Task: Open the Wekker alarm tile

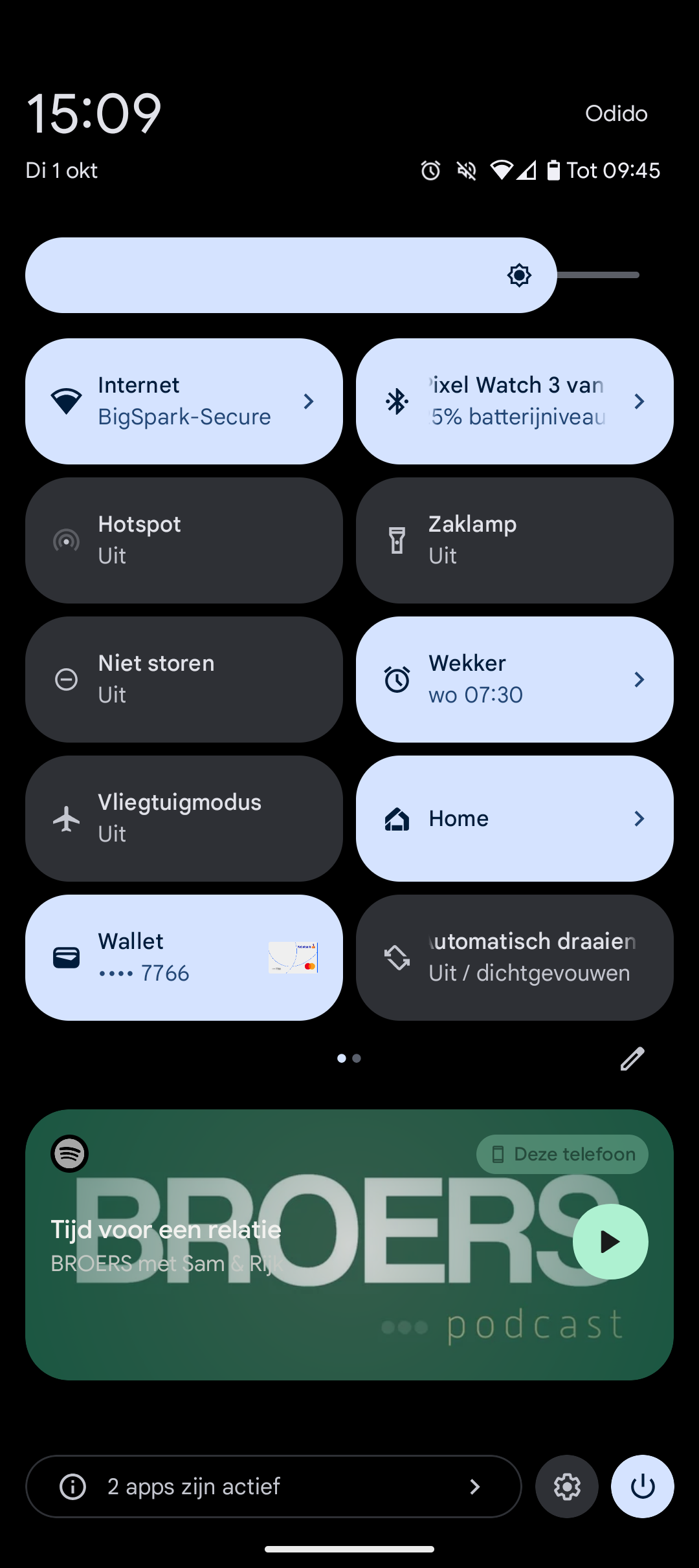Action: click(x=515, y=679)
